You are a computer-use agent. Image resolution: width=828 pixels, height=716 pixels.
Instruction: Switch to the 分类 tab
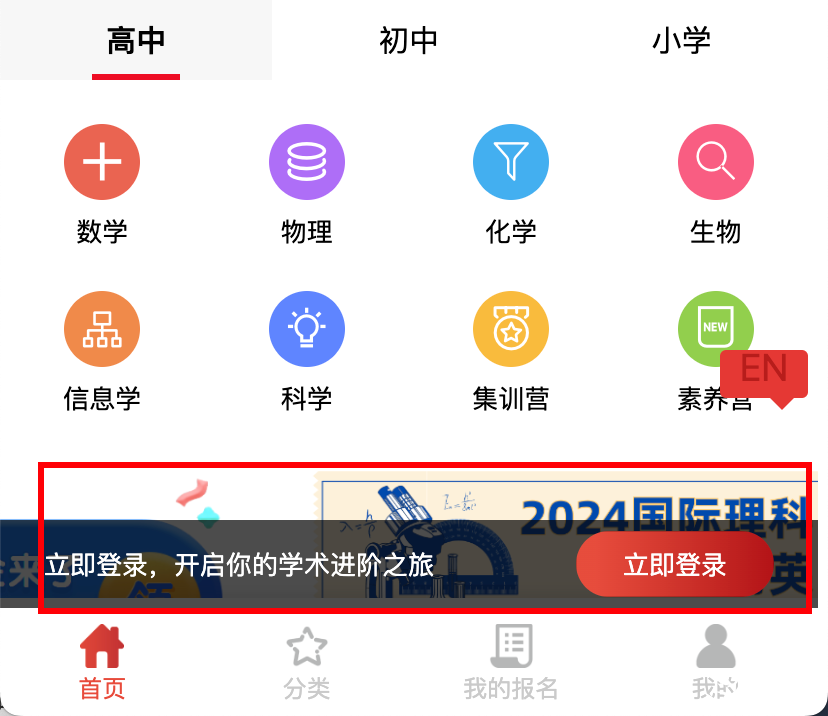point(306,662)
